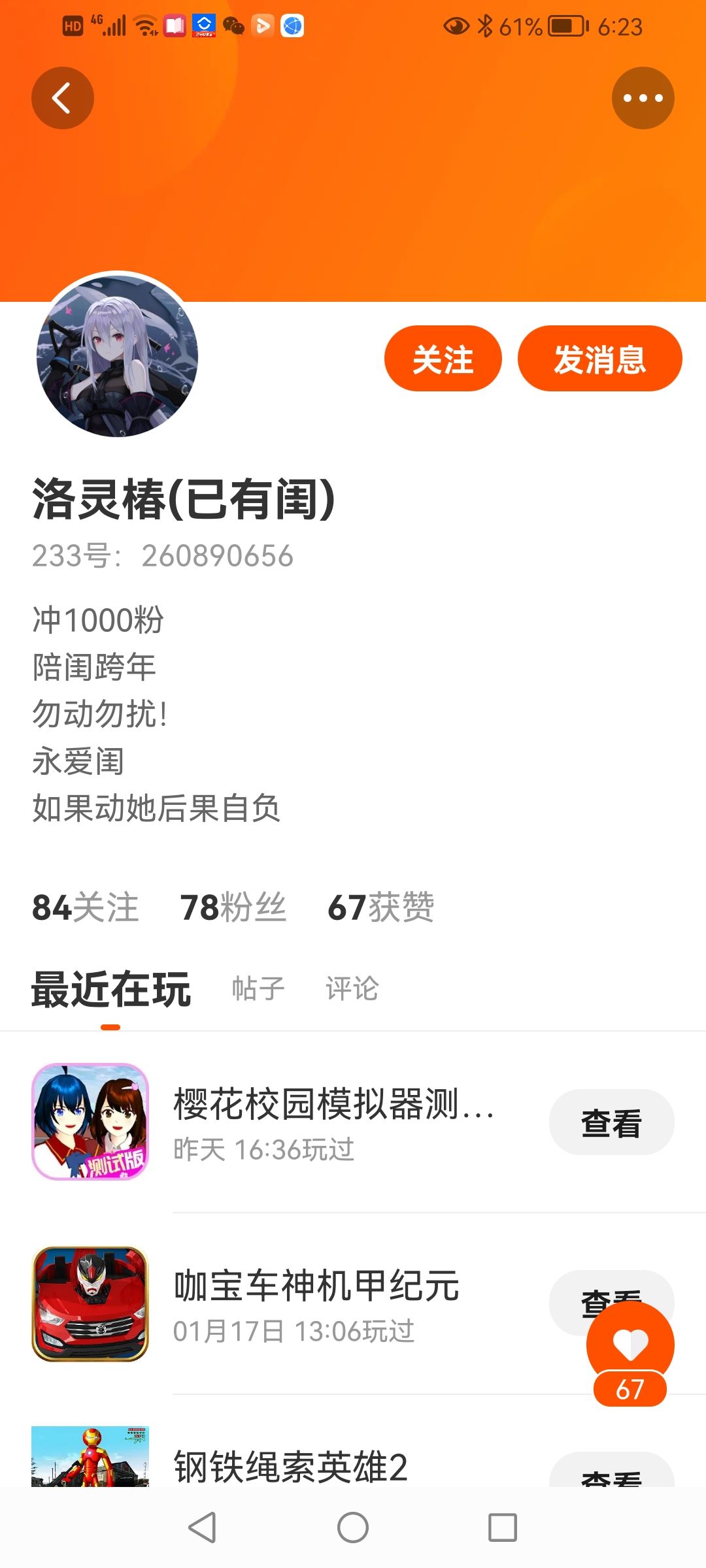This screenshot has height=1568, width=706.
Task: Tap 查看 for 樱花校园模拟器
Action: (x=611, y=1122)
